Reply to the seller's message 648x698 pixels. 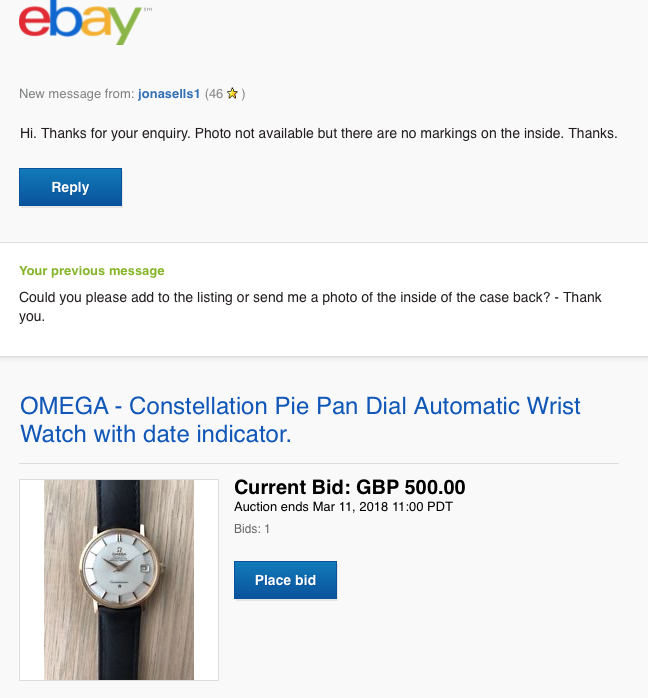[70, 187]
